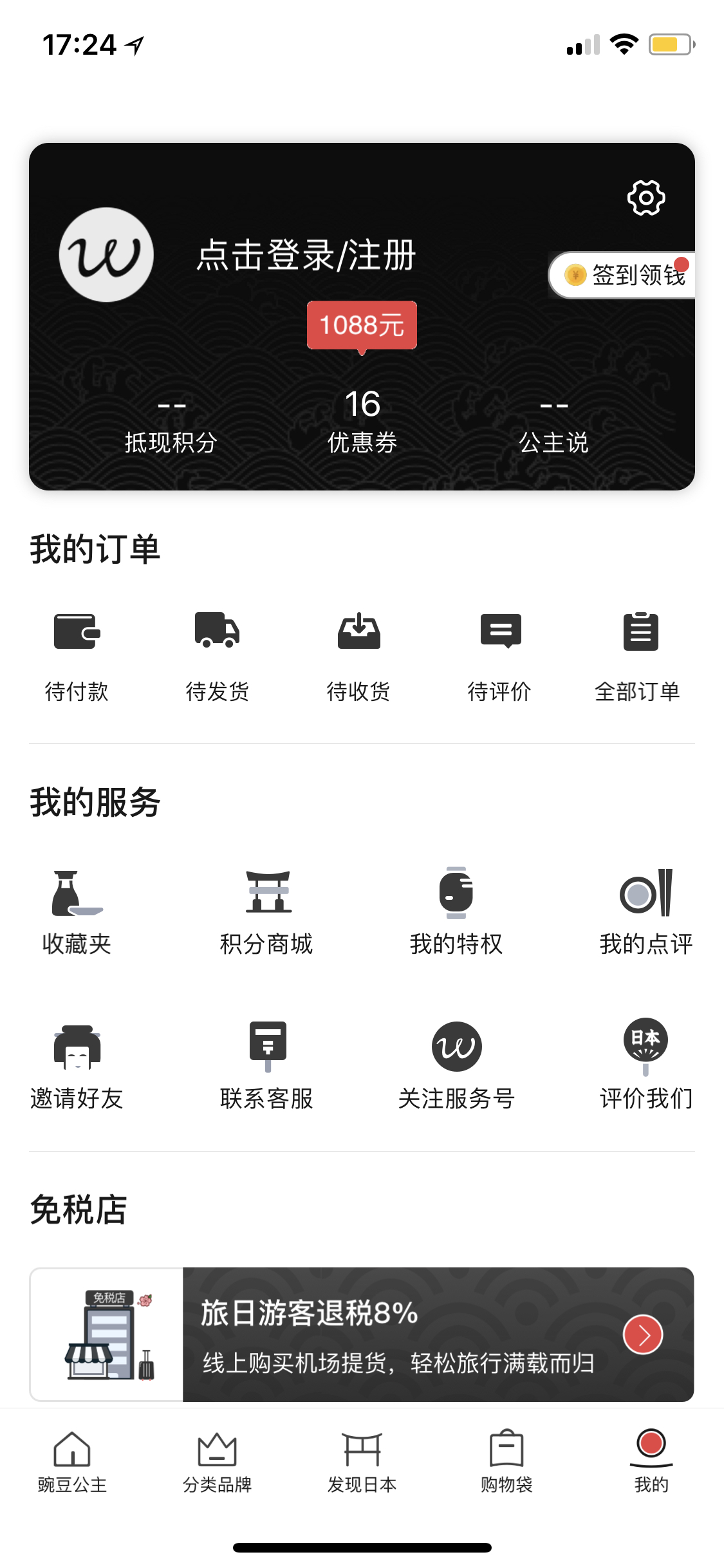View 我的点评 my reviews
This screenshot has width=724, height=1568.
point(646,911)
